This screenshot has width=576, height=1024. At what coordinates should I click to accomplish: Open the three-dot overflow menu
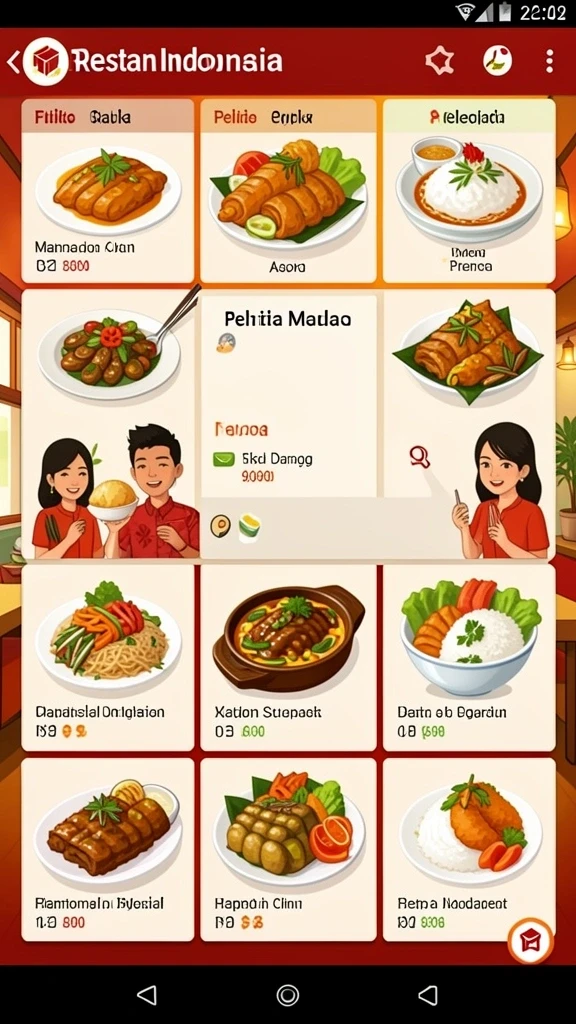point(549,61)
